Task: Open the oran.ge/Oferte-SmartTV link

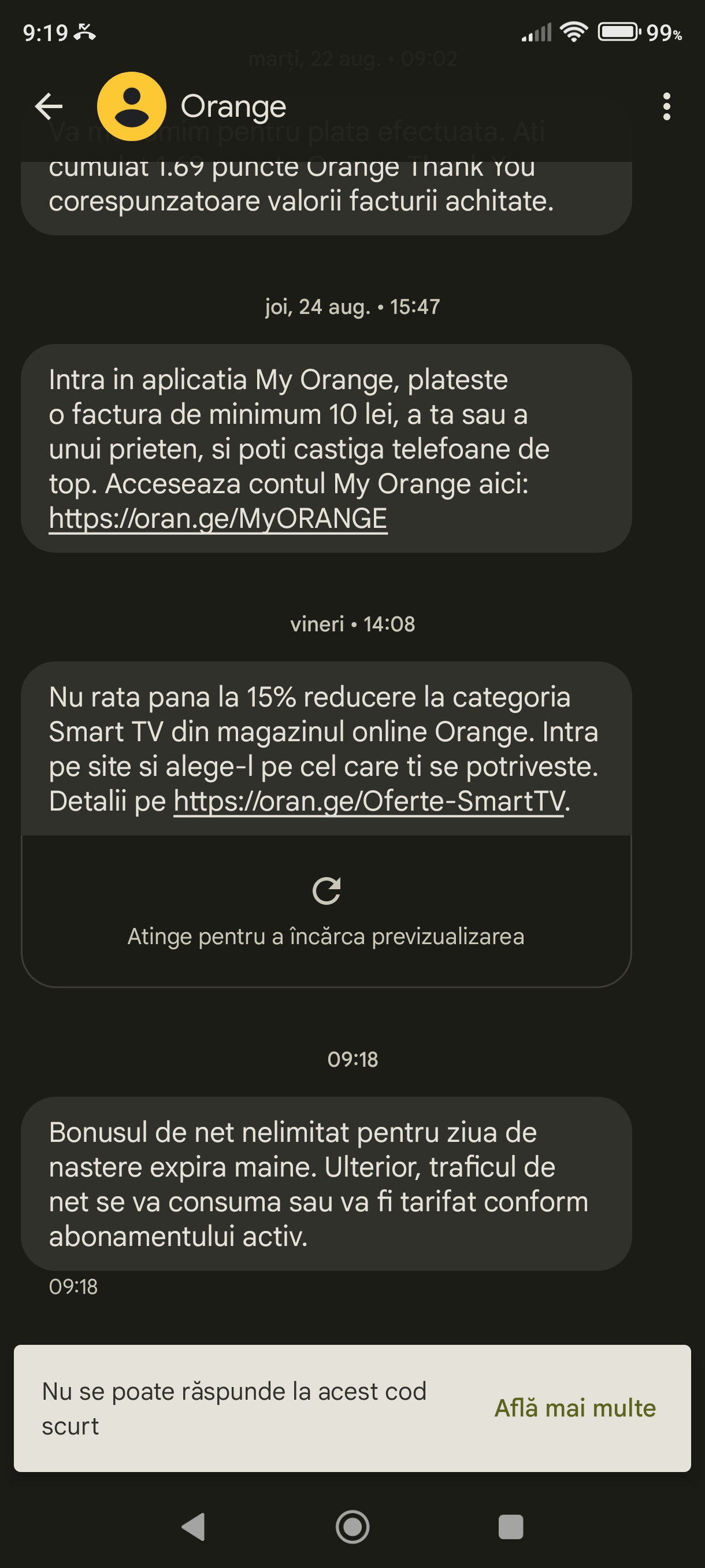Action: click(x=369, y=801)
